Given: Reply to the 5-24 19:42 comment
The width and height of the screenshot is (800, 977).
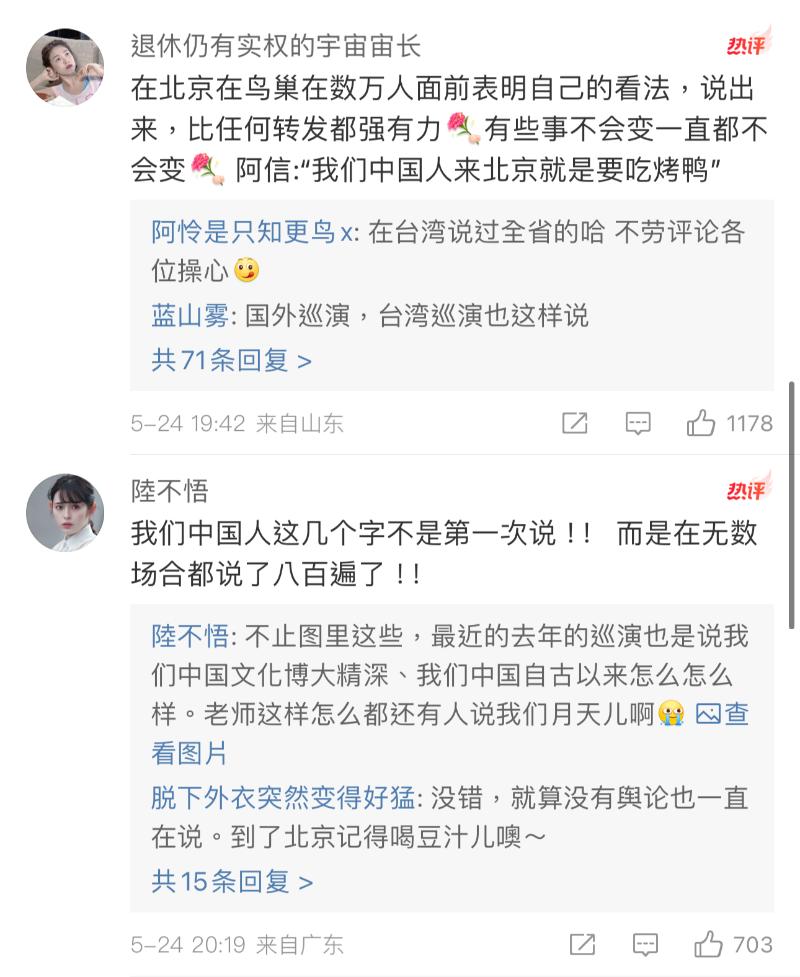Looking at the screenshot, I should pyautogui.click(x=638, y=423).
